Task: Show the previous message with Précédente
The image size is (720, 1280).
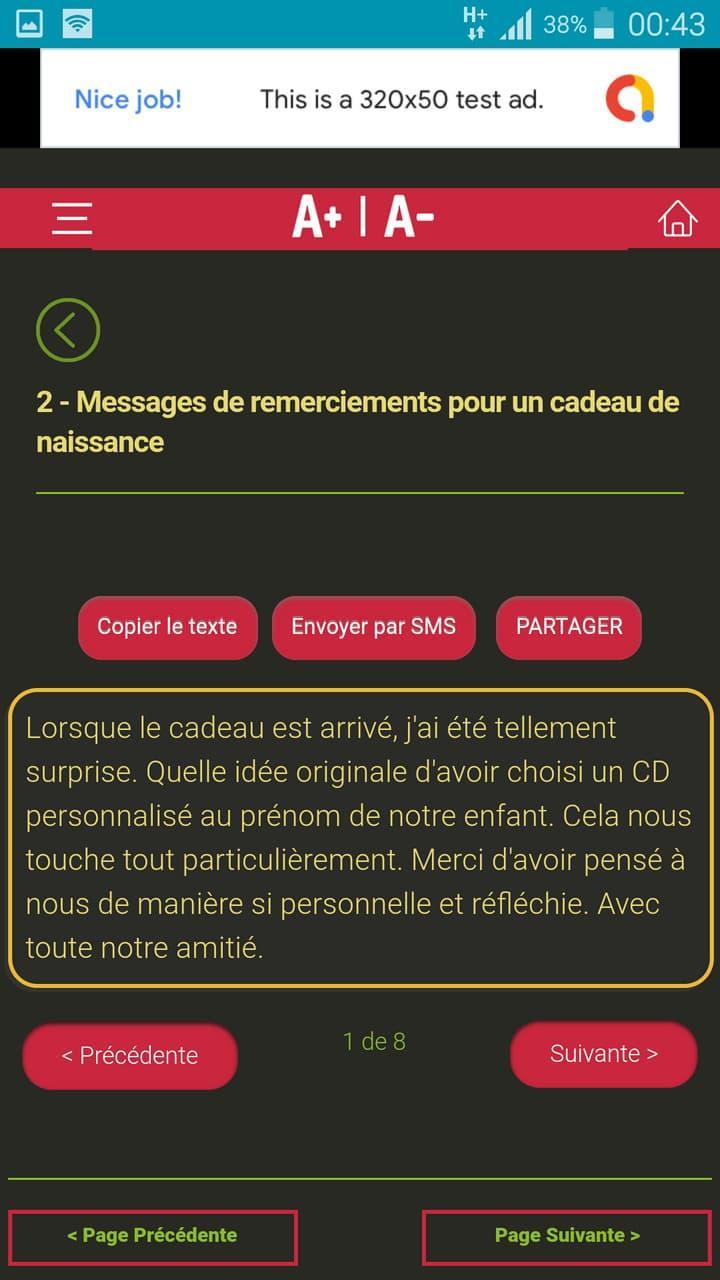Action: pos(130,1055)
